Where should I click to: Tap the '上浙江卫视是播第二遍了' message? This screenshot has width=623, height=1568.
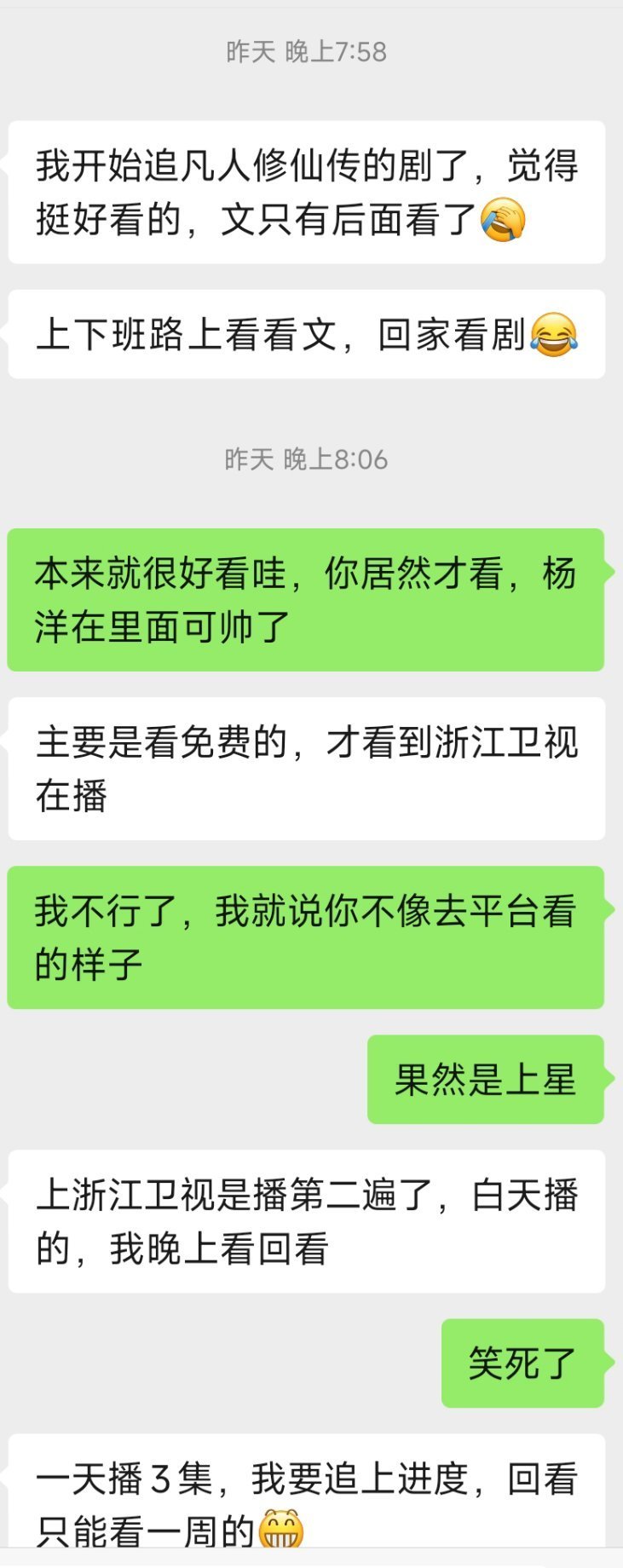pyautogui.click(x=307, y=1223)
